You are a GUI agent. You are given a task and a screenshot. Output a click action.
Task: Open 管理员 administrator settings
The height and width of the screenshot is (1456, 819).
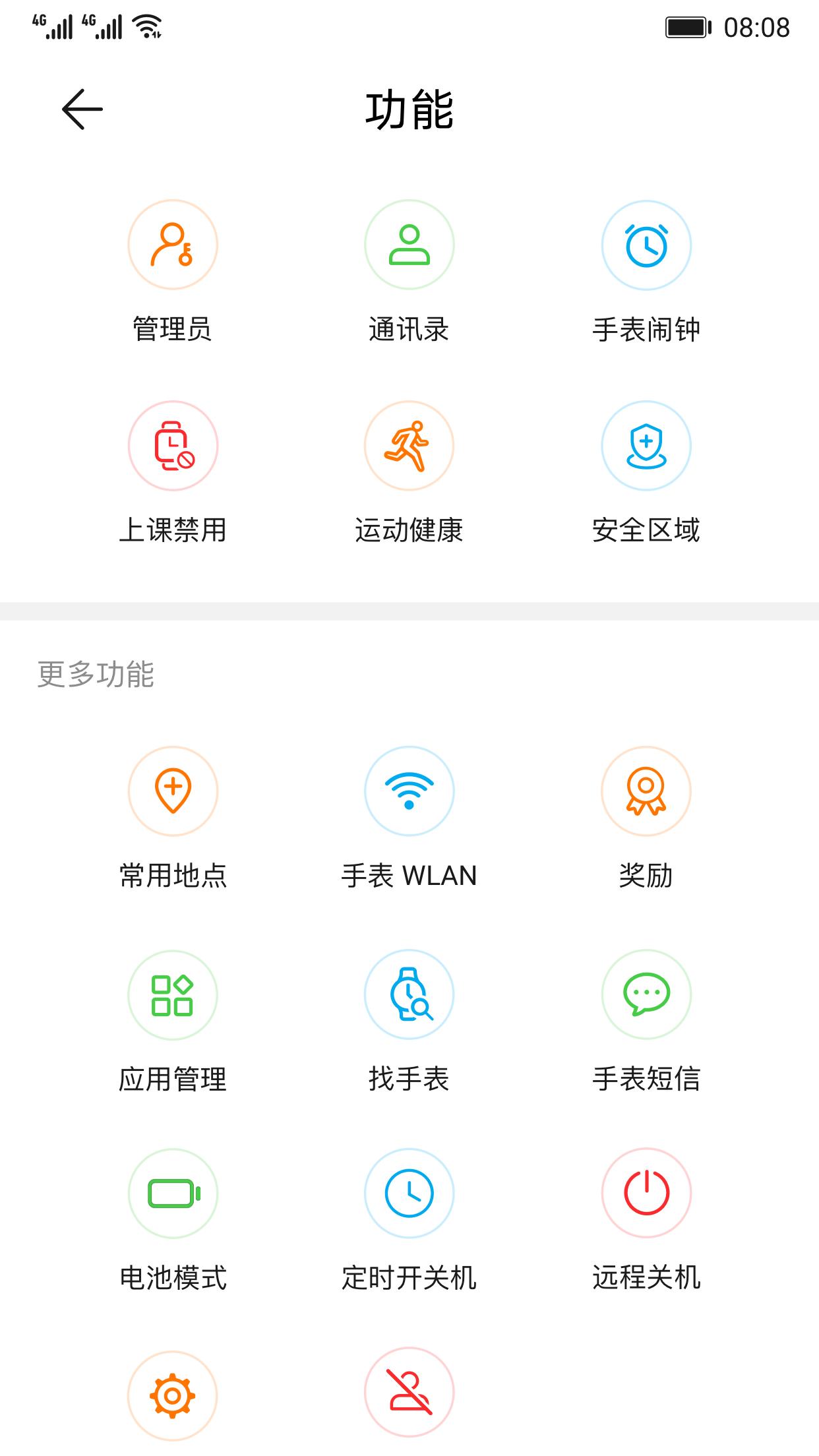tap(173, 245)
